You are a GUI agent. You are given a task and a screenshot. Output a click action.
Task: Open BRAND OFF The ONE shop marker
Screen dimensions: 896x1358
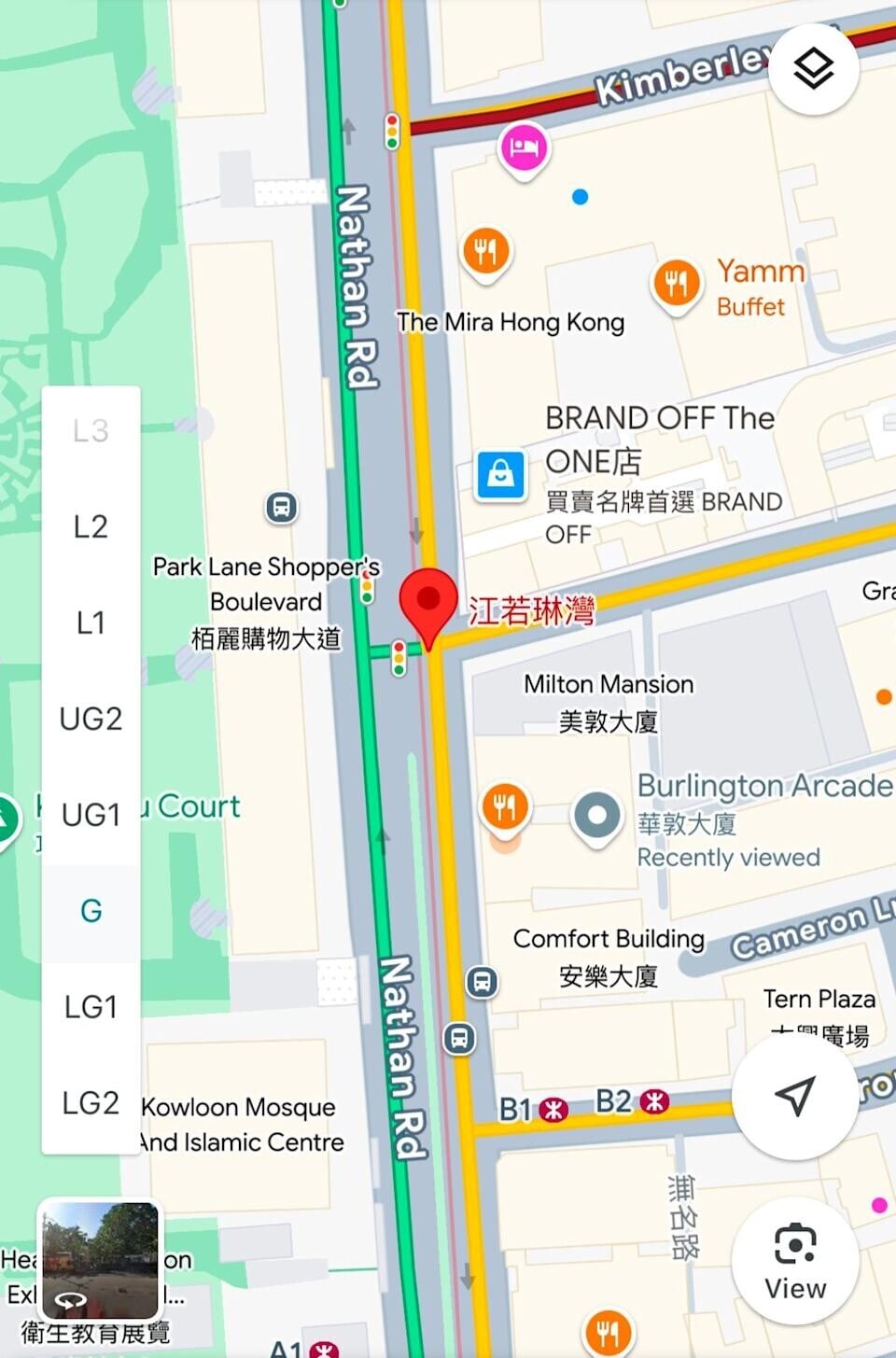coord(501,475)
